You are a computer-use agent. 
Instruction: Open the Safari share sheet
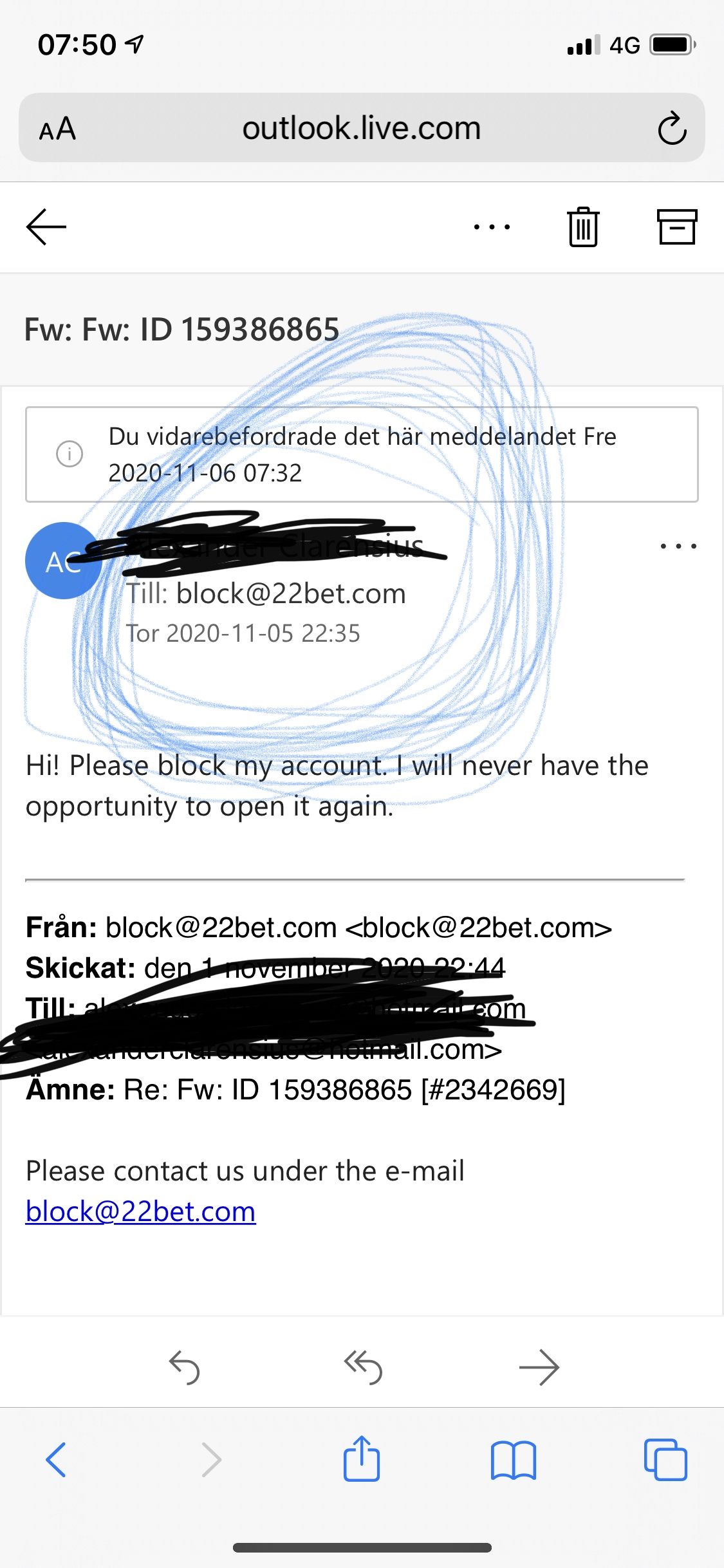pos(362,1459)
